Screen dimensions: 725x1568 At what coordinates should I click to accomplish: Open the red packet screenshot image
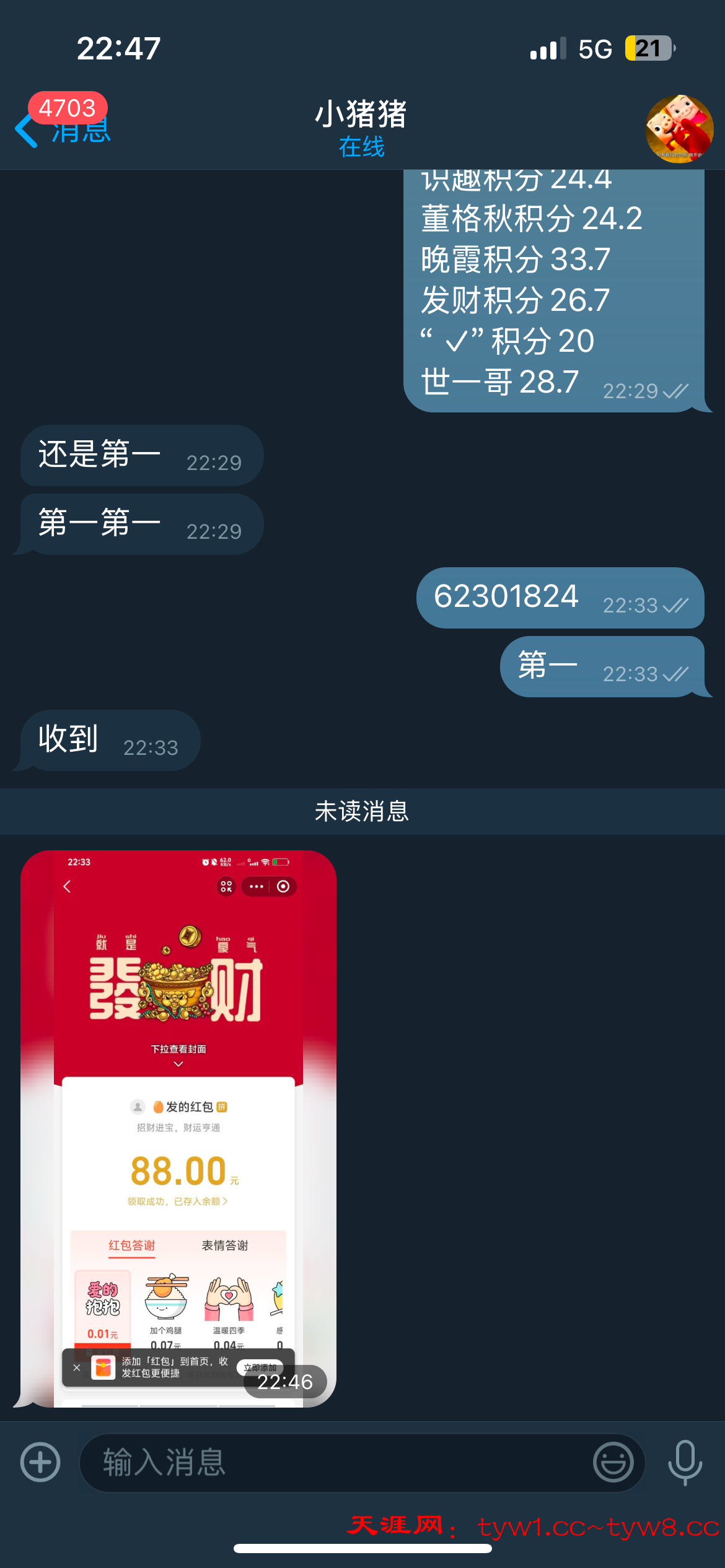coord(178,1128)
